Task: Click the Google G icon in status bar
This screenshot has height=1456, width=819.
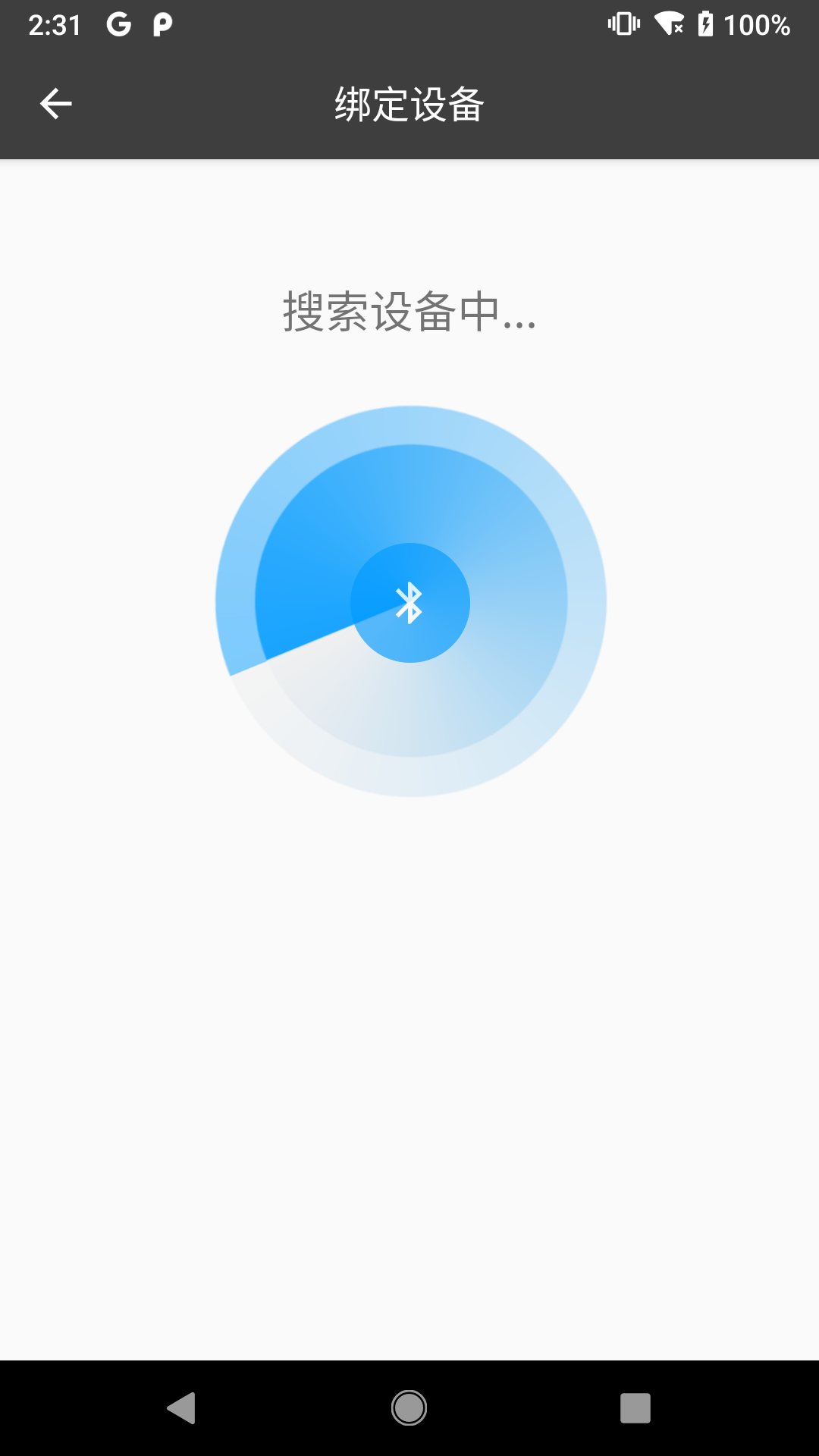Action: (119, 25)
